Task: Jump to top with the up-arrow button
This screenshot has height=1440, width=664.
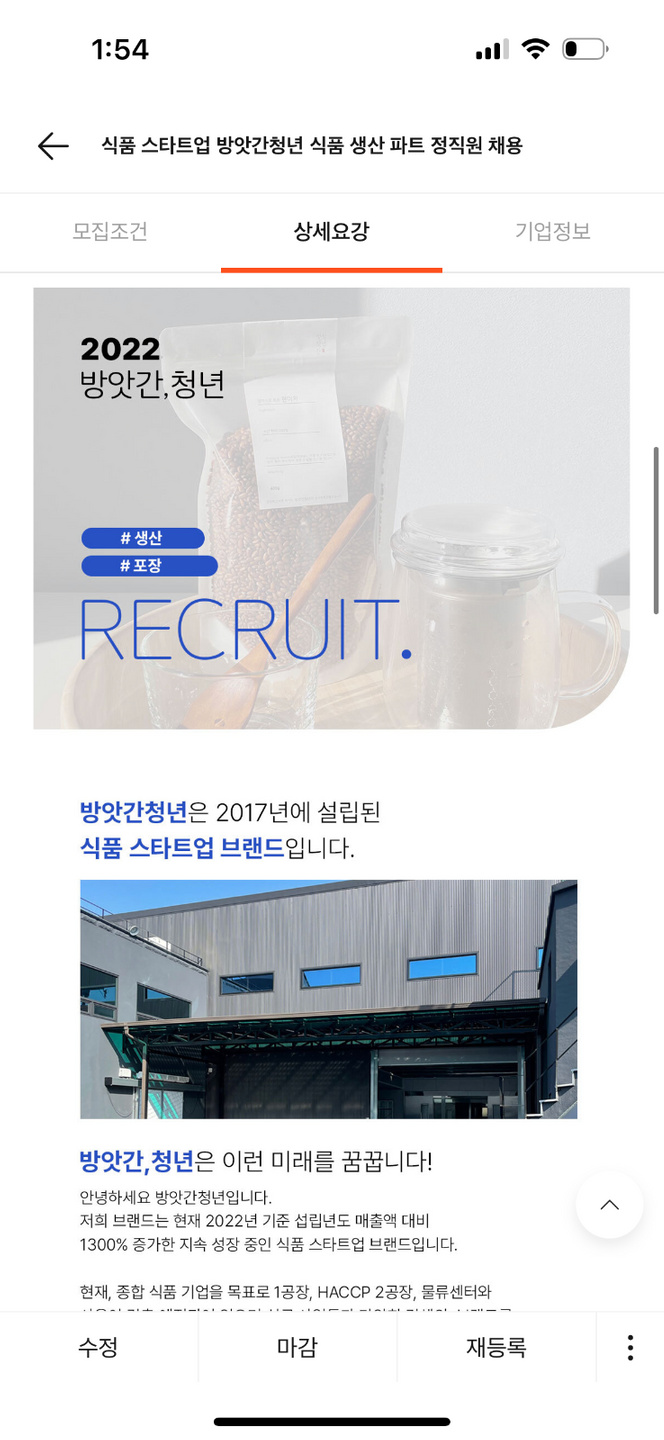Action: coord(609,1205)
